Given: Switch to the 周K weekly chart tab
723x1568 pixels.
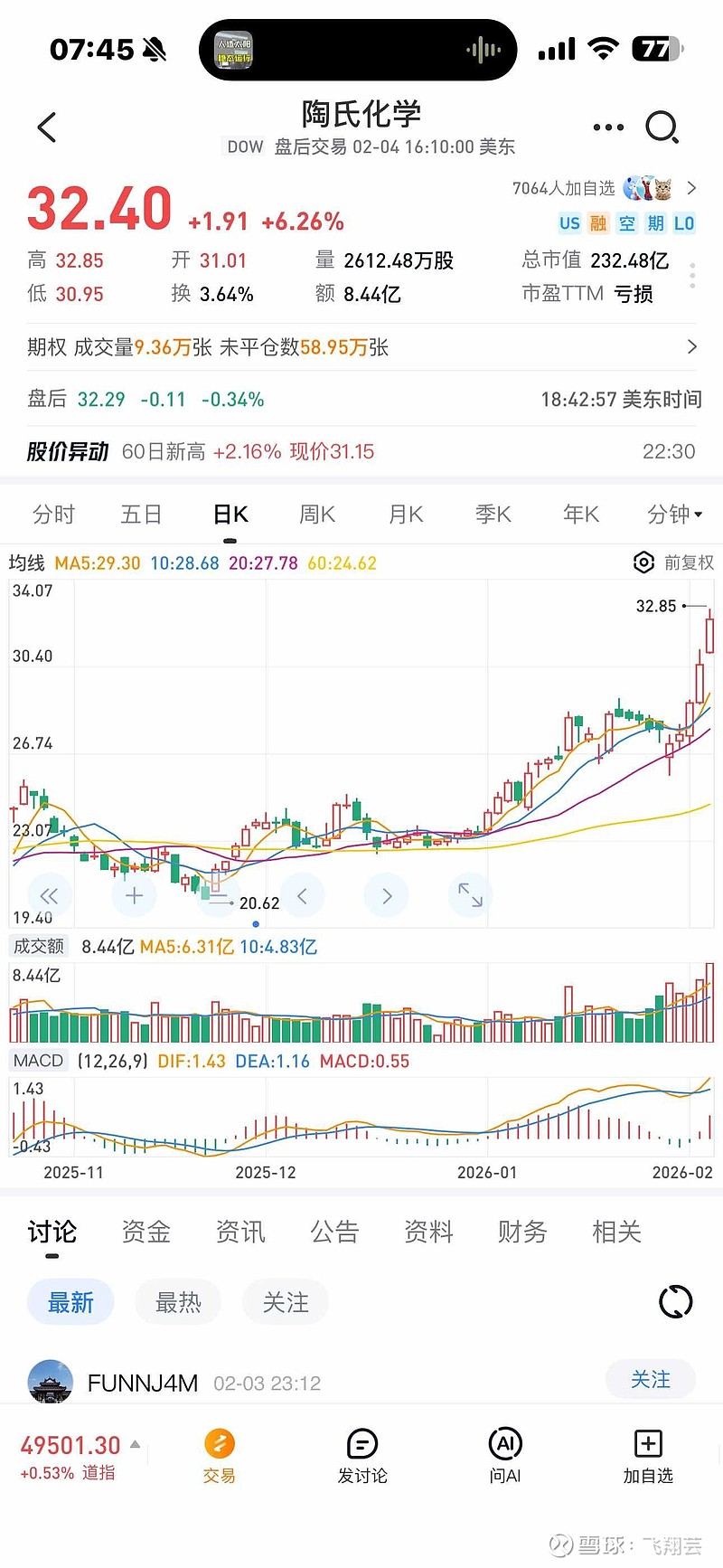Looking at the screenshot, I should (x=316, y=514).
